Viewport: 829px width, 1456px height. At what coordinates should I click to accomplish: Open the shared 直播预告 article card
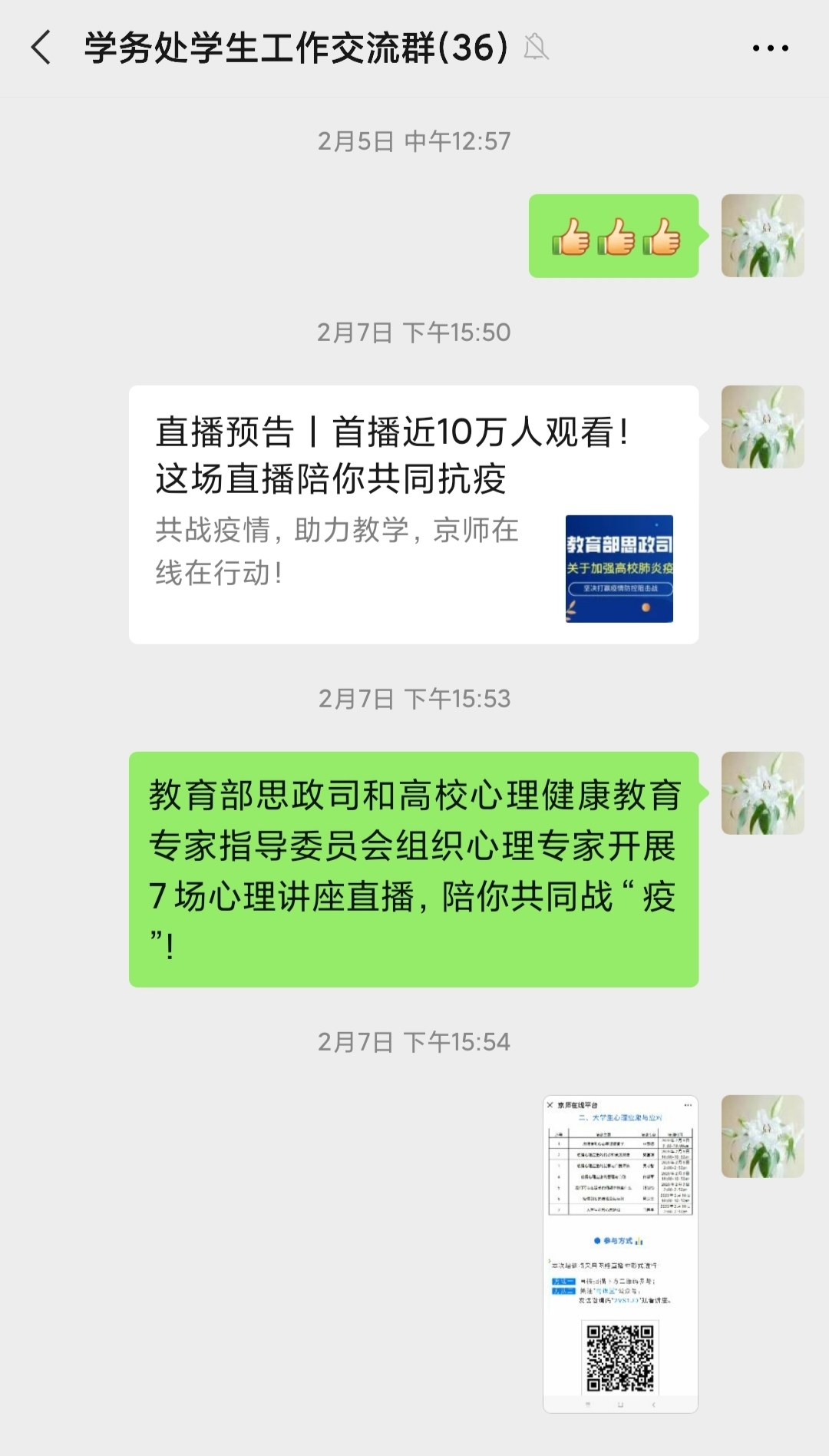(413, 514)
